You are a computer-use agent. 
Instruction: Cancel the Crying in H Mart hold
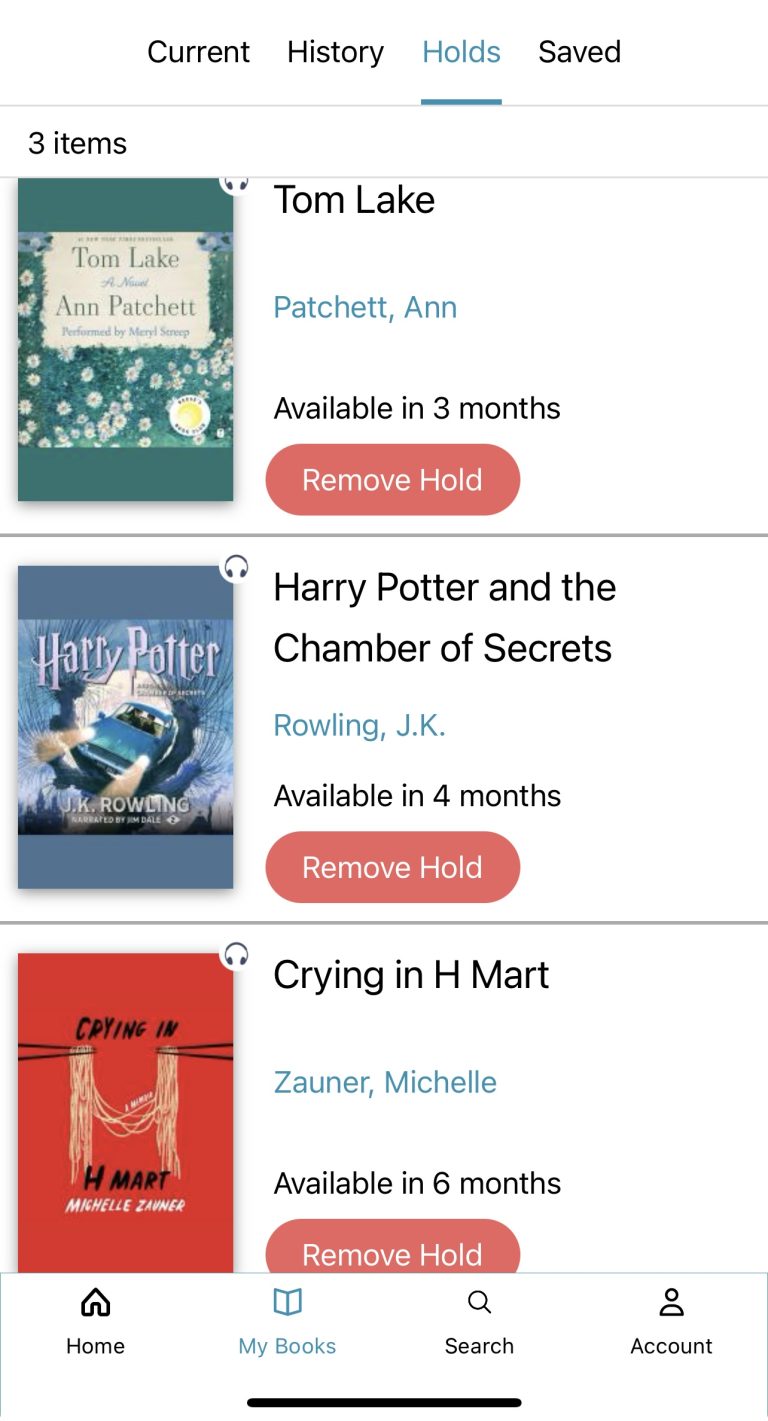pyautogui.click(x=392, y=1250)
